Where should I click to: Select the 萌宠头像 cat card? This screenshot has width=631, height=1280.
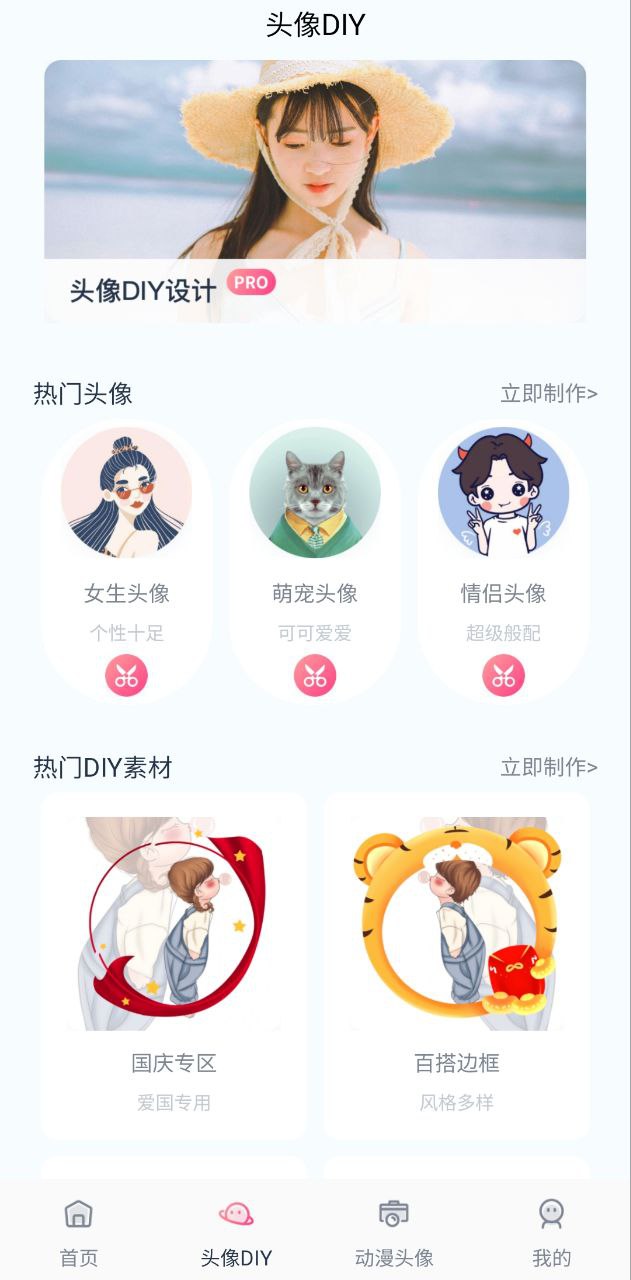tap(315, 540)
